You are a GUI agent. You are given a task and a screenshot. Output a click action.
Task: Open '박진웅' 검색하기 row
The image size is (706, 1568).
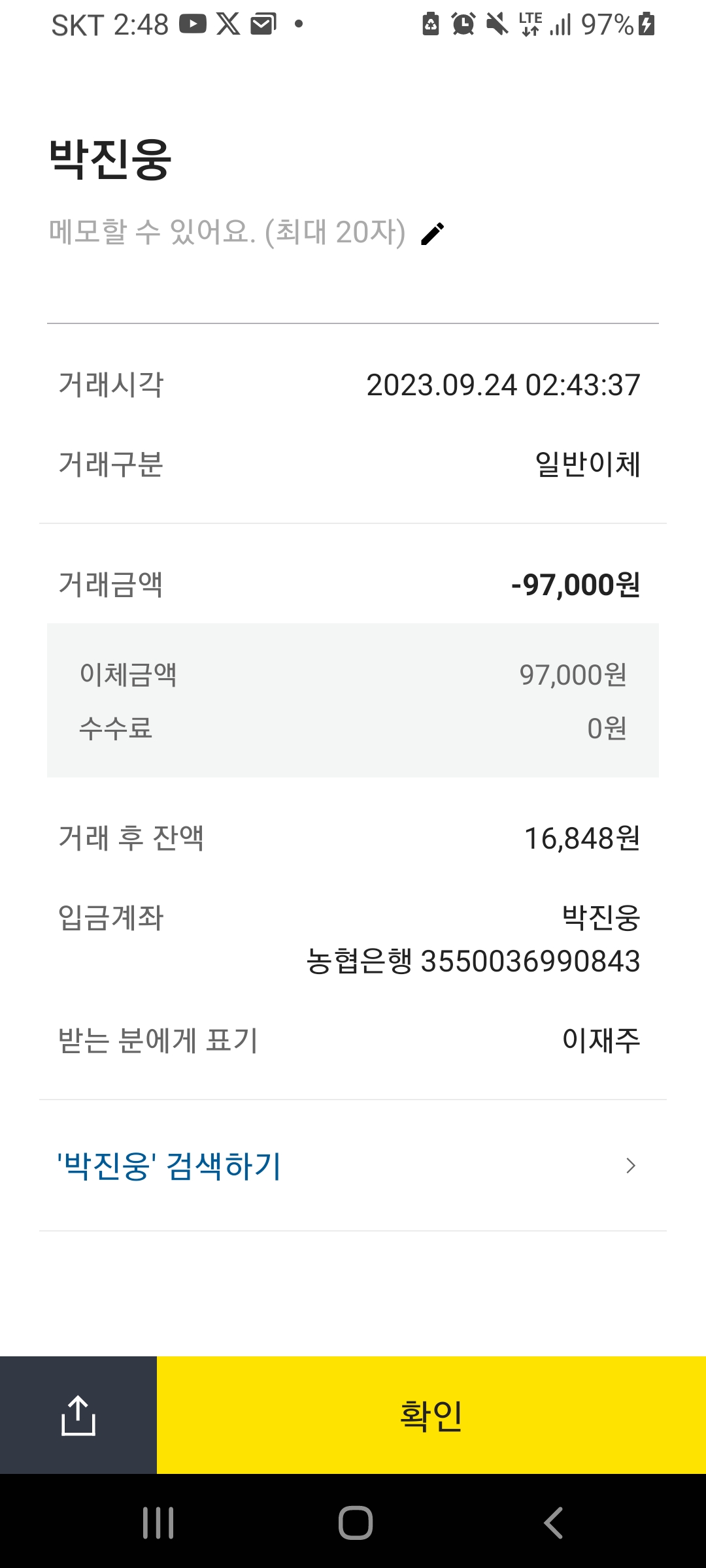(x=353, y=1166)
